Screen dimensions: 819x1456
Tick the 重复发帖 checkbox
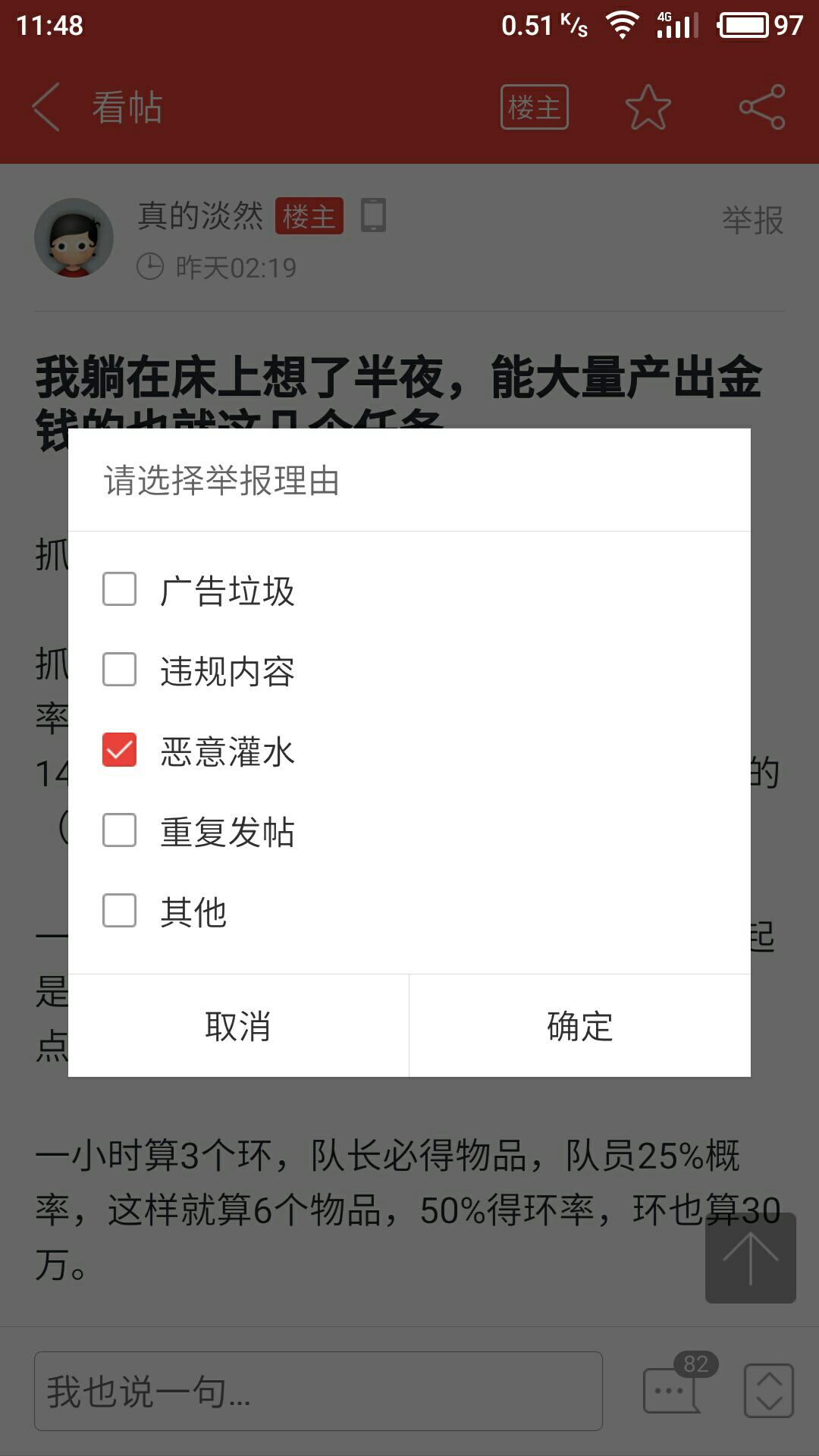[x=120, y=830]
